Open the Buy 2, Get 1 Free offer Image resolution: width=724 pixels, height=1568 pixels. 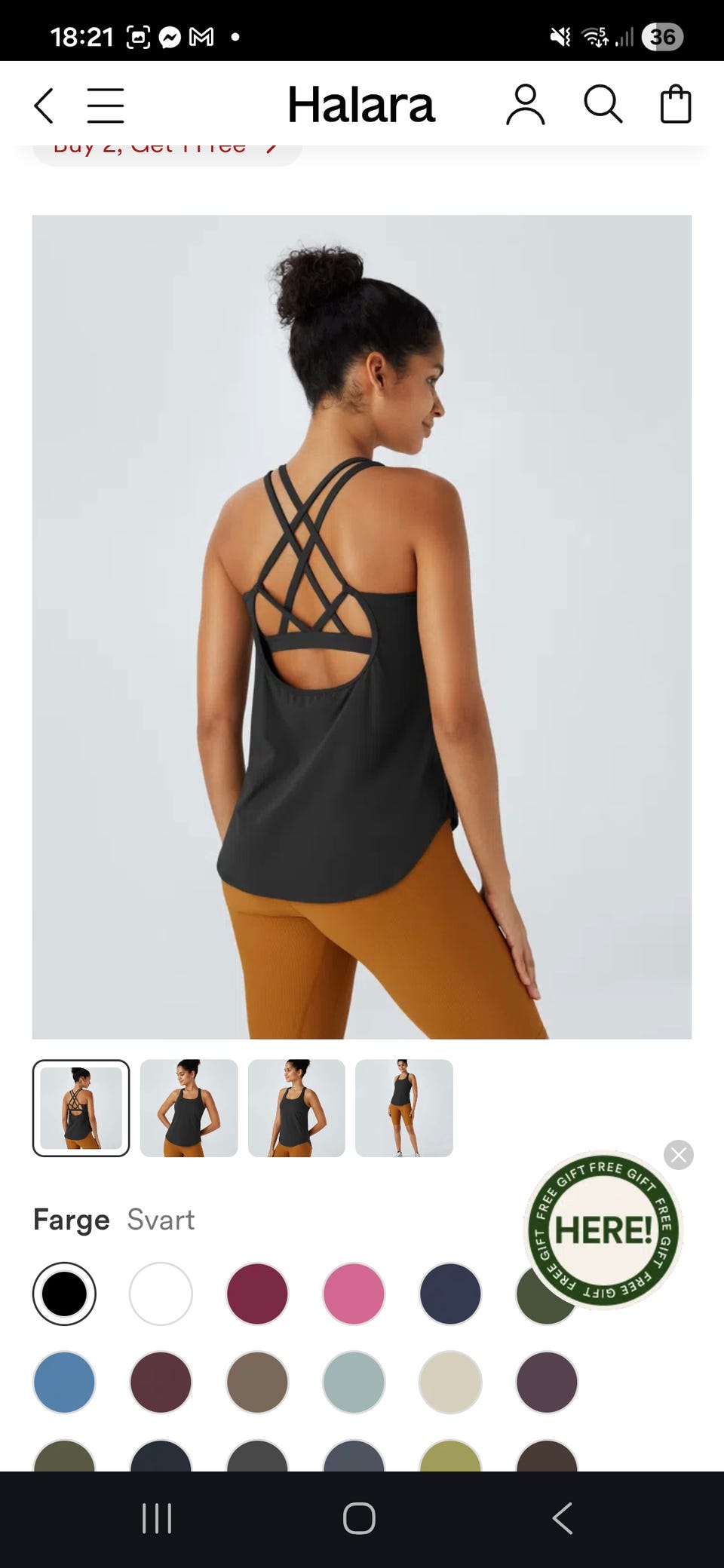167,151
